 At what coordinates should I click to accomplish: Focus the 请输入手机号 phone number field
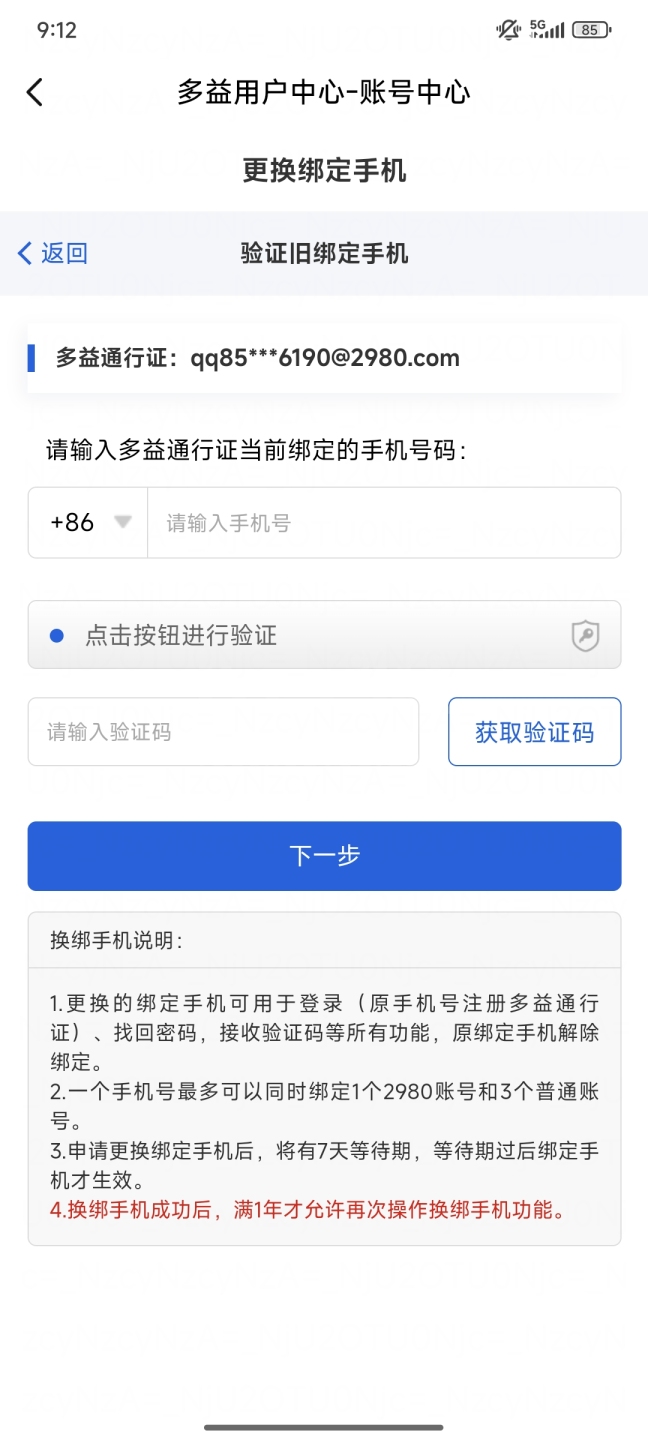tap(383, 522)
